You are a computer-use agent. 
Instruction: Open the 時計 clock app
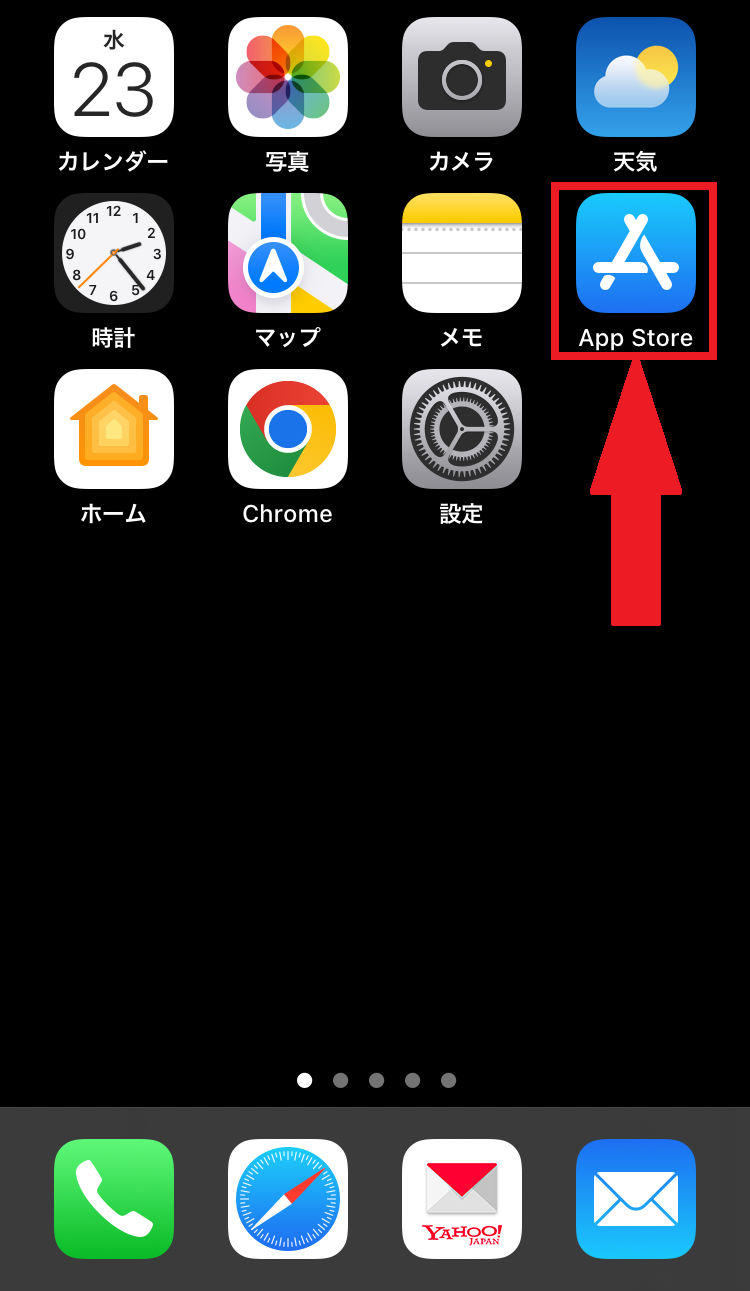pos(114,253)
